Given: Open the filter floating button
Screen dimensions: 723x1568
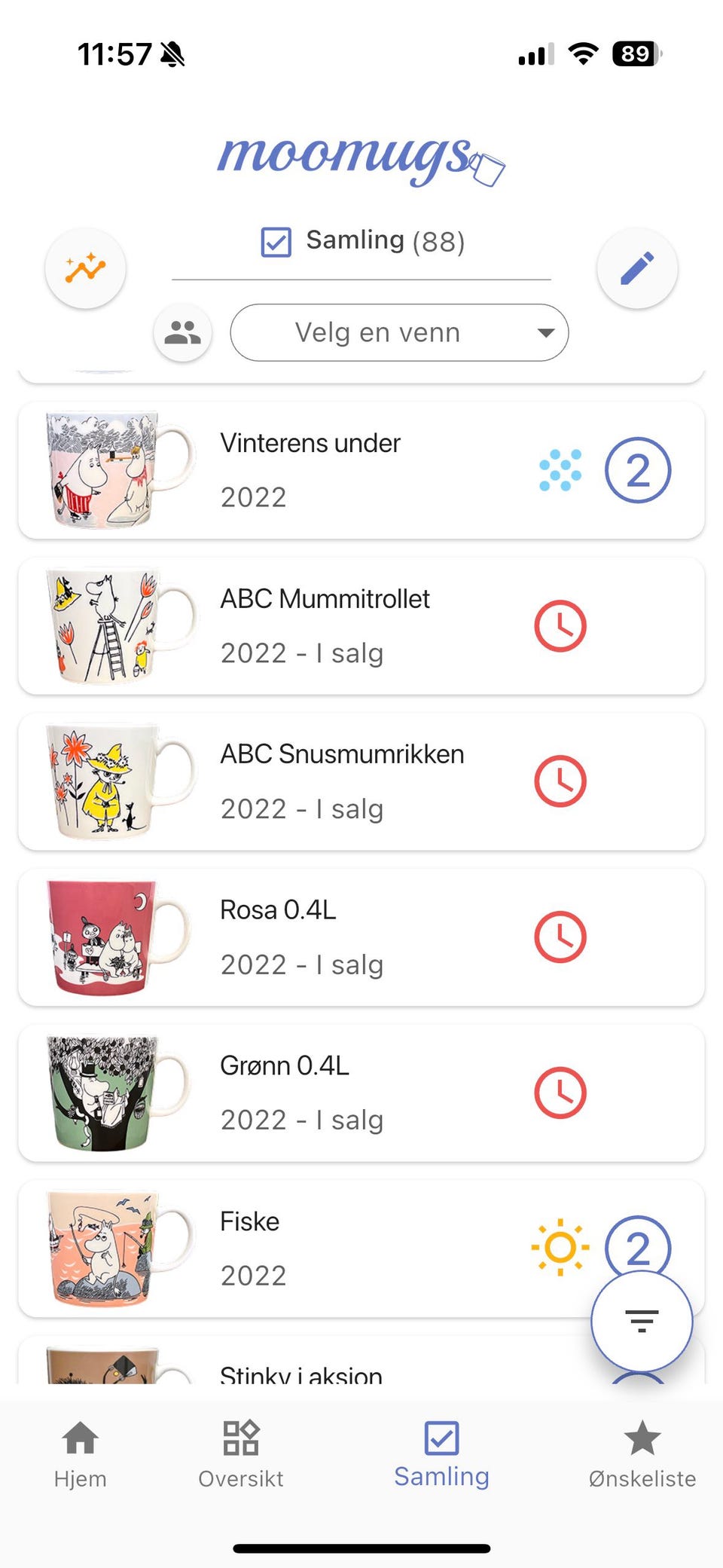Looking at the screenshot, I should [x=642, y=1321].
